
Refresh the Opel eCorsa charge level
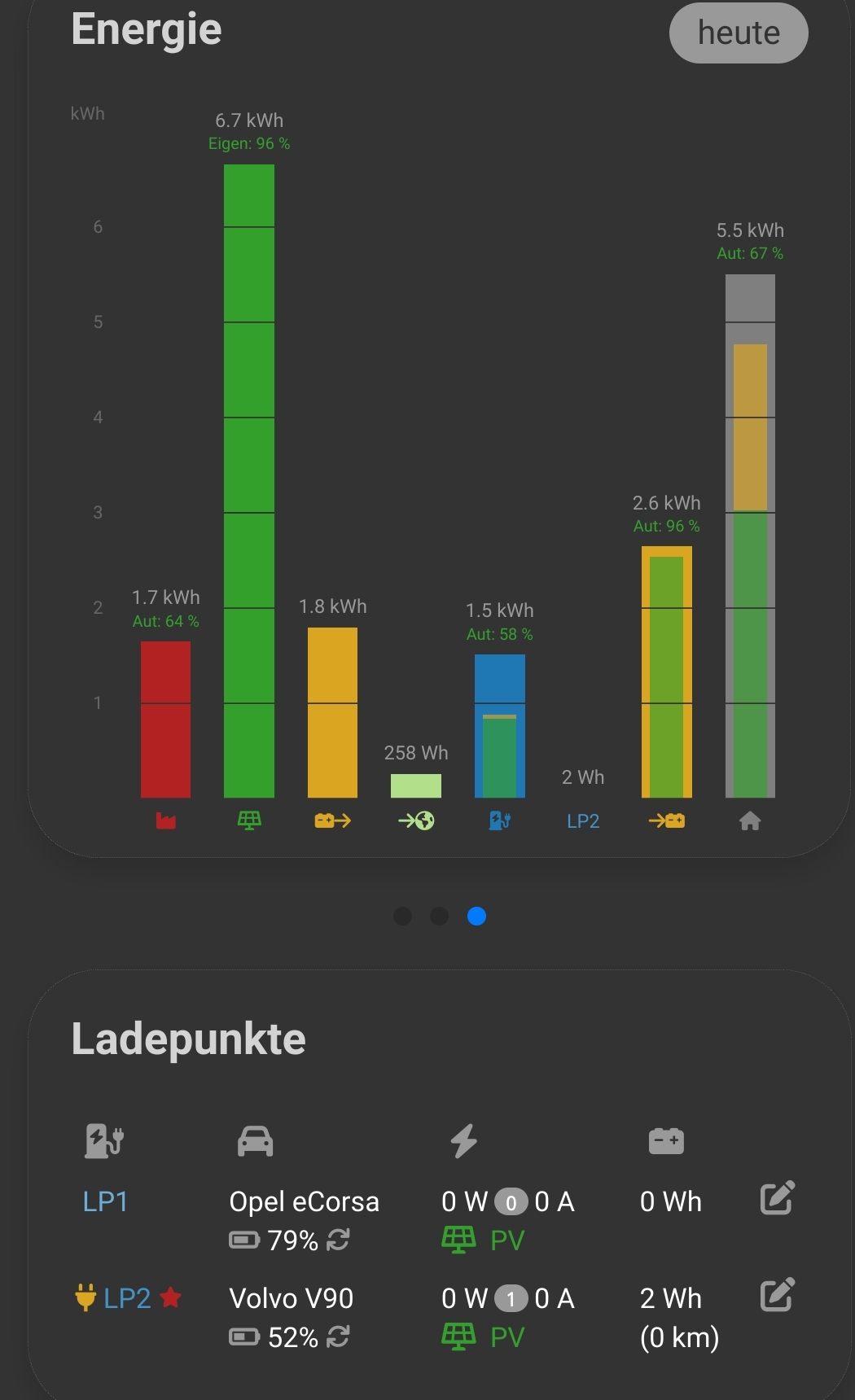338,1240
